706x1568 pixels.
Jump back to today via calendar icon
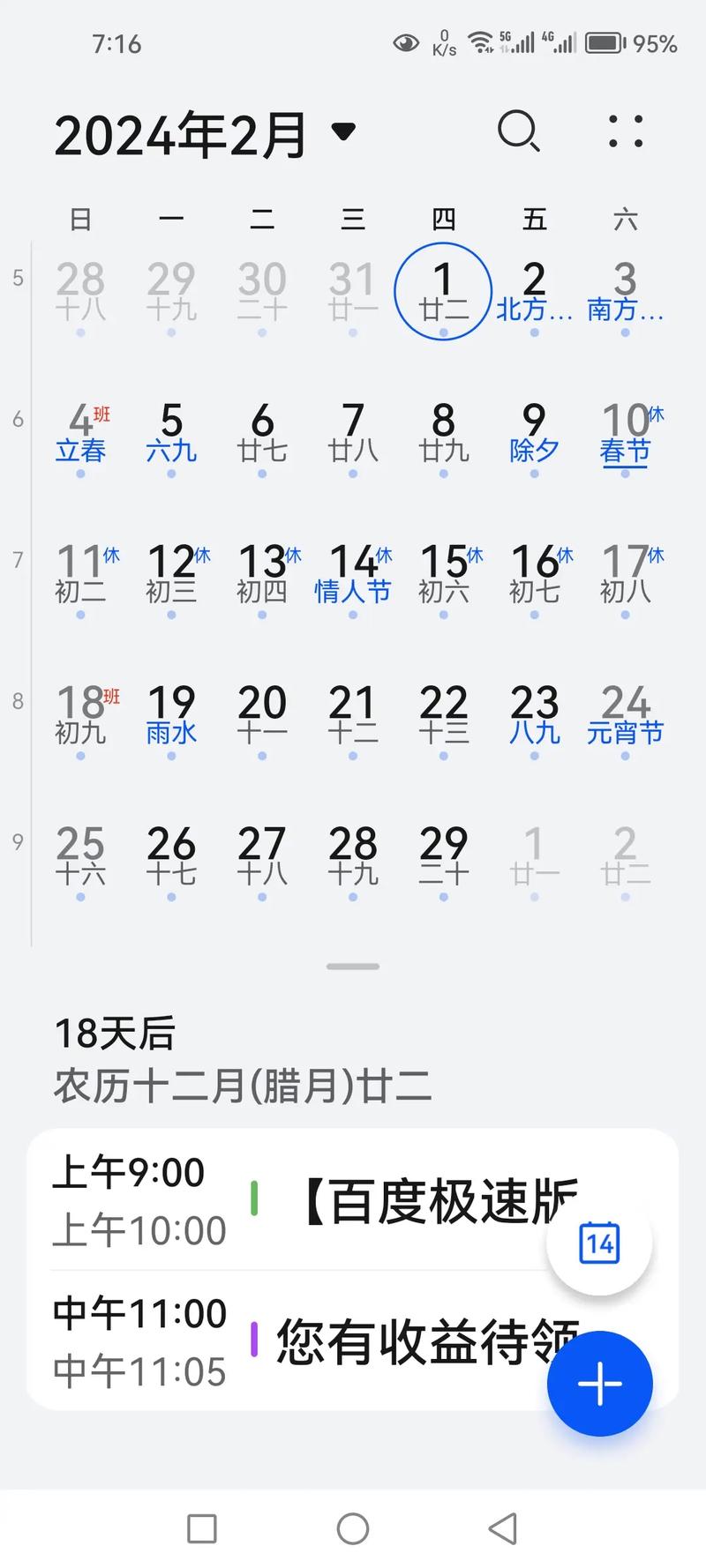click(599, 1243)
